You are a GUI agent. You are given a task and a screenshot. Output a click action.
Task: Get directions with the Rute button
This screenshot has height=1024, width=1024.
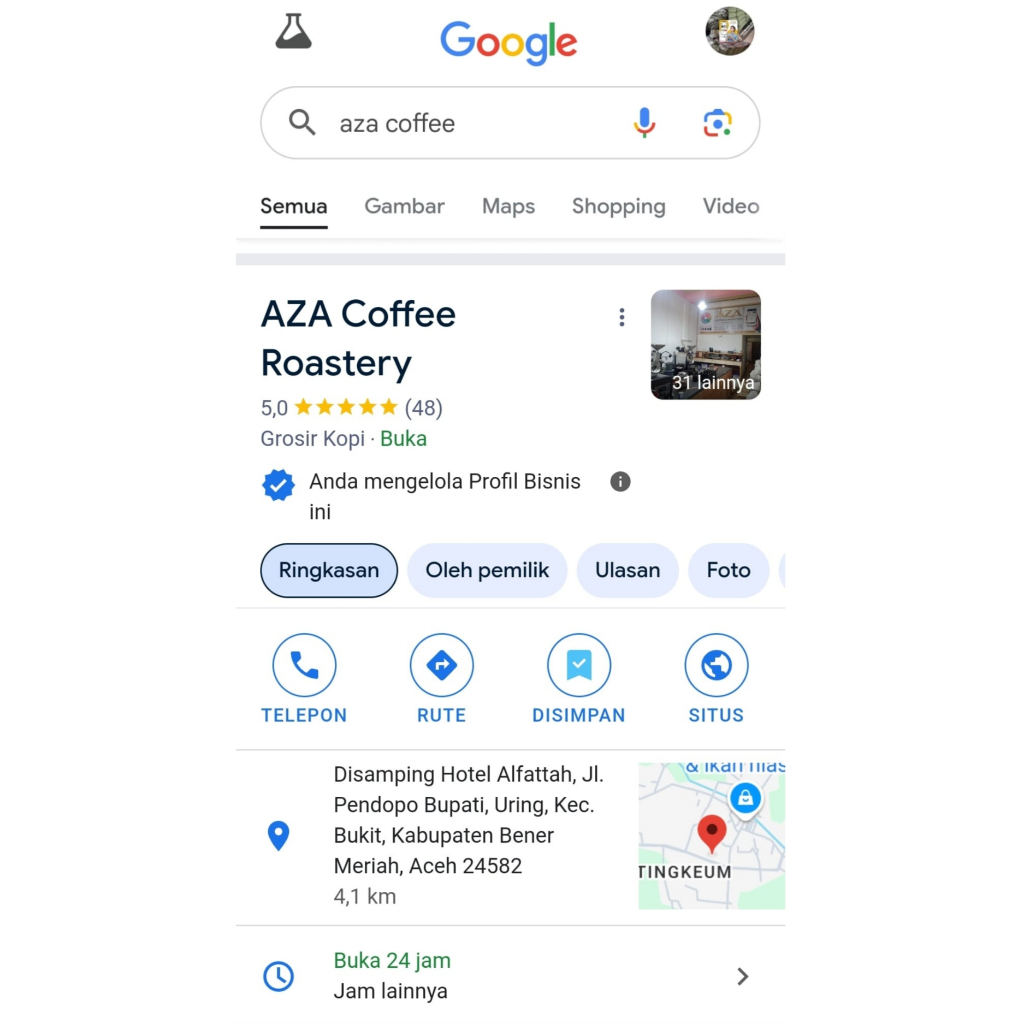click(x=441, y=666)
